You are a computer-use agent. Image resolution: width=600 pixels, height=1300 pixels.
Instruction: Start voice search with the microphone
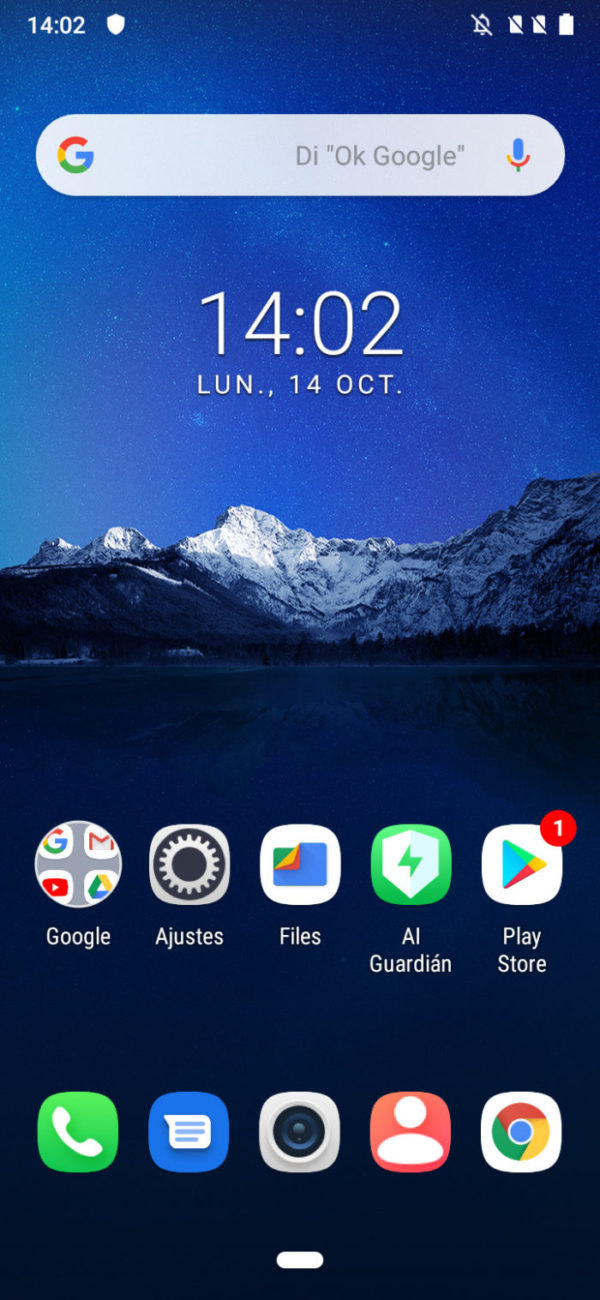click(517, 155)
